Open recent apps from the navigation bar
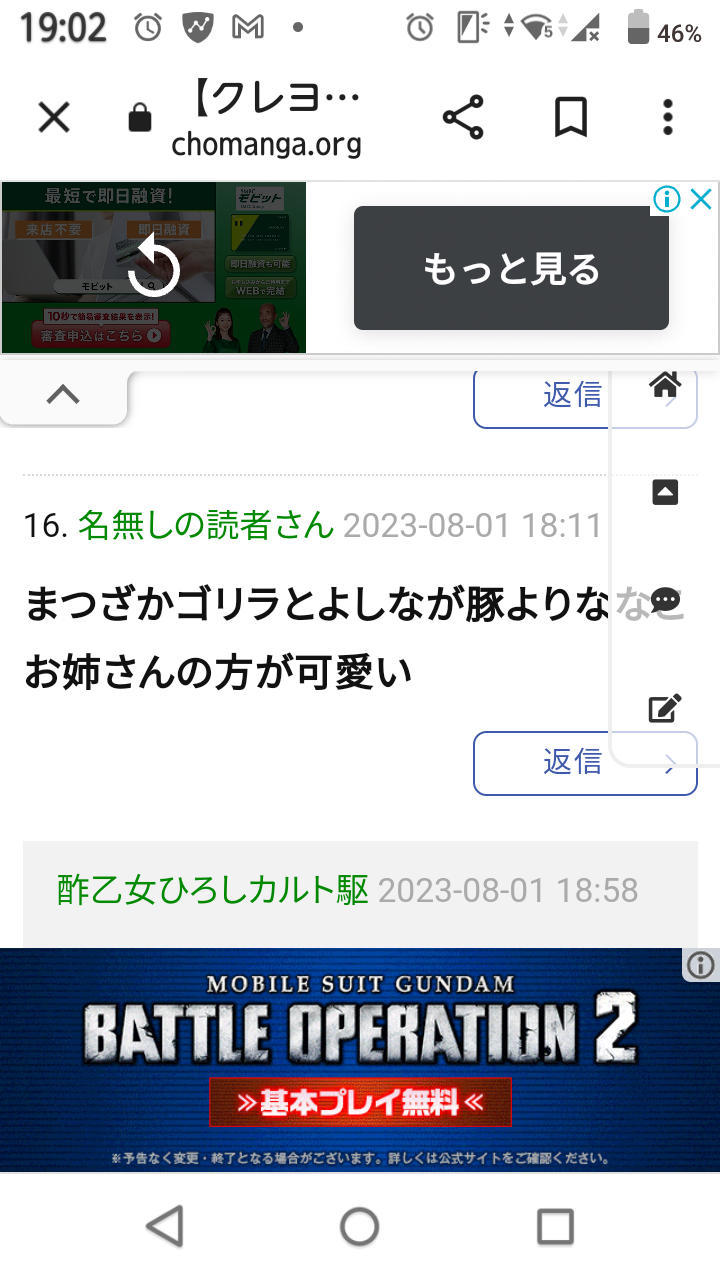Image resolution: width=720 pixels, height=1280 pixels. (555, 1225)
